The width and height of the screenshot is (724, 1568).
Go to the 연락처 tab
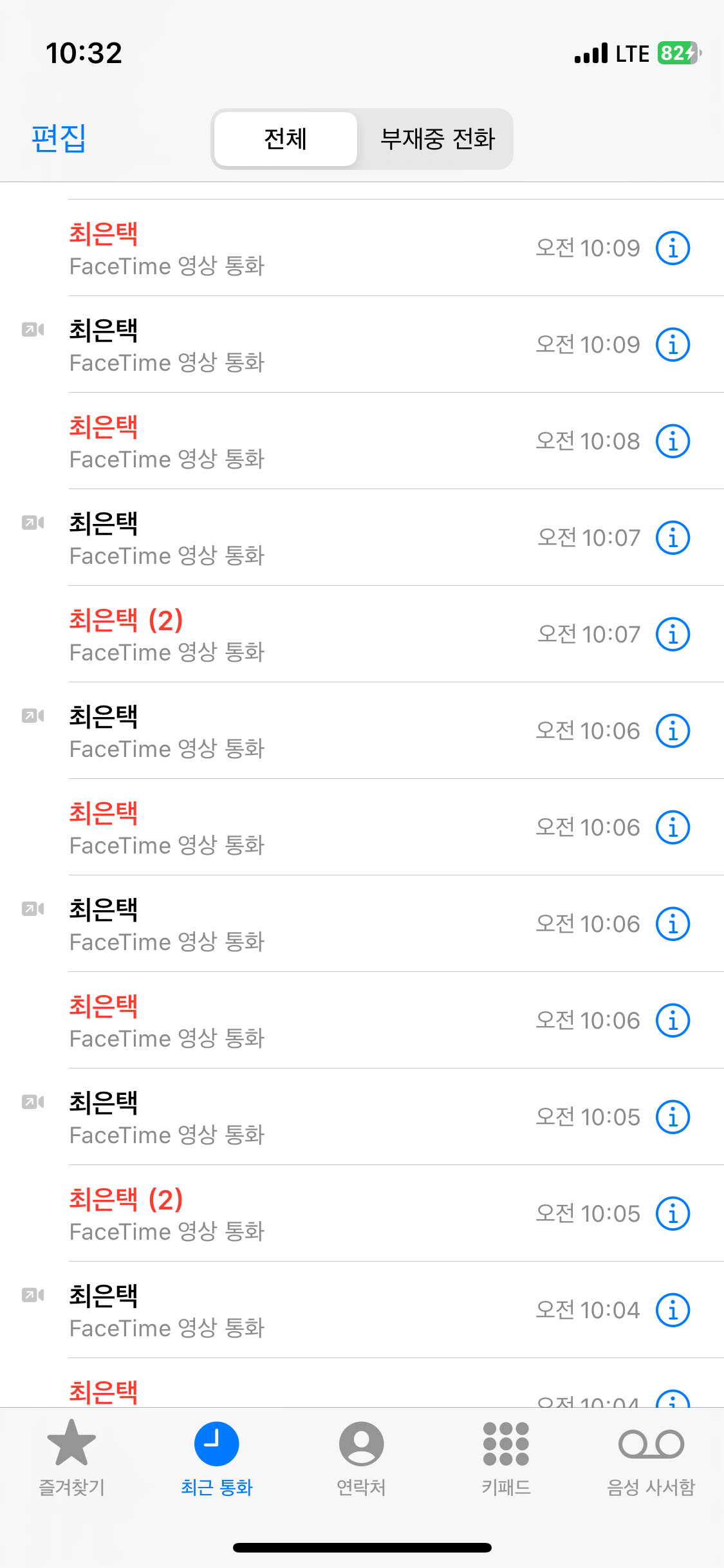pos(361,1457)
